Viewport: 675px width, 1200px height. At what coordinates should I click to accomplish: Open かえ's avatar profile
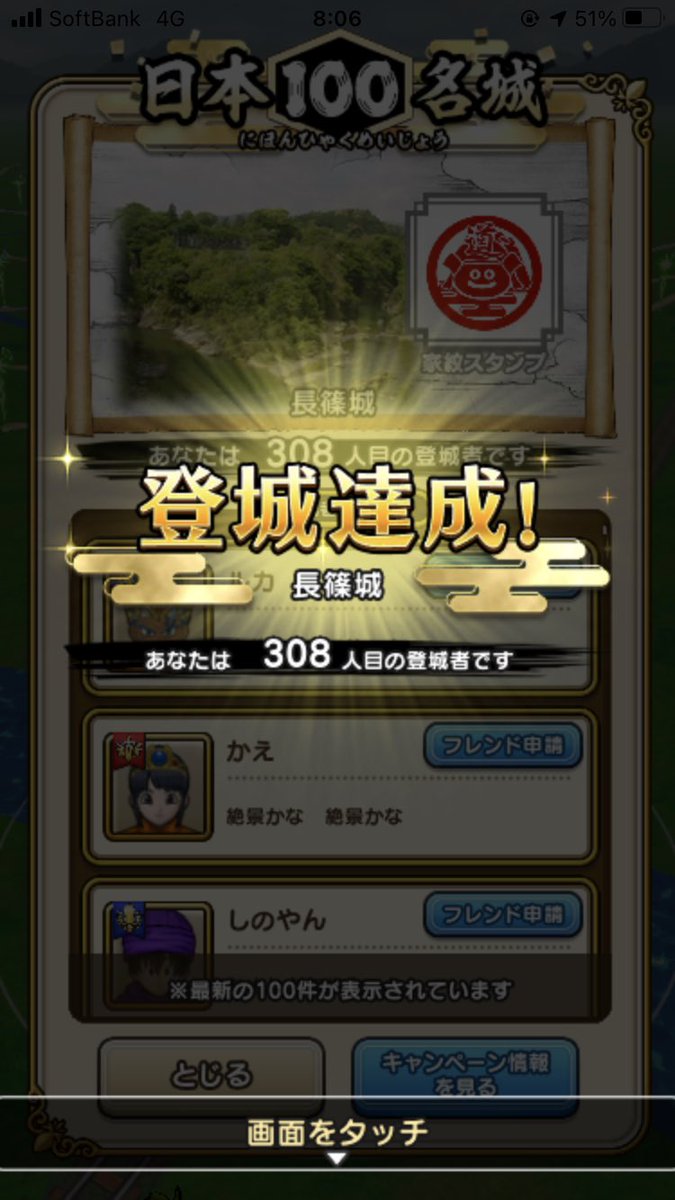pyautogui.click(x=158, y=786)
